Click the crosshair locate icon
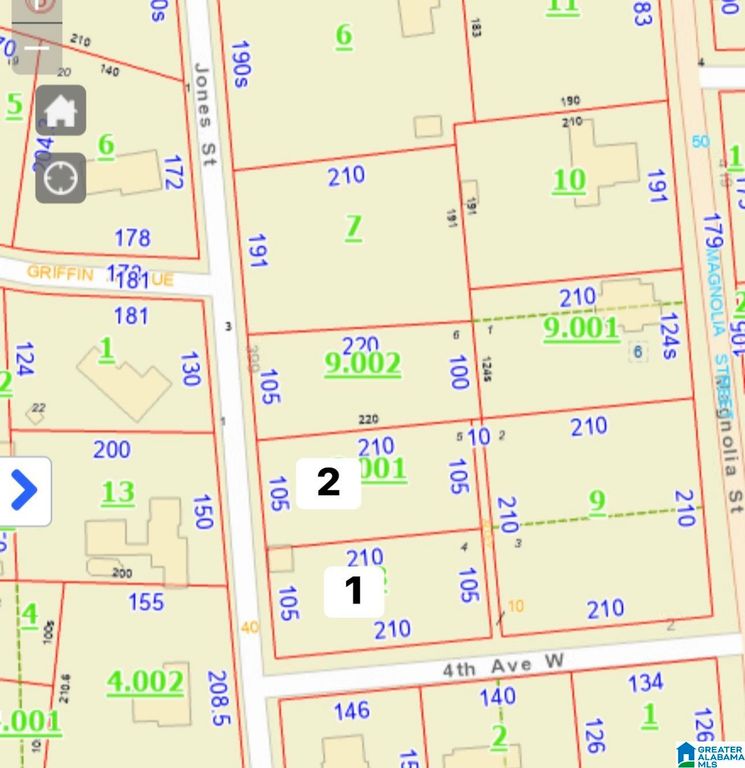This screenshot has height=768, width=745. coord(61,177)
